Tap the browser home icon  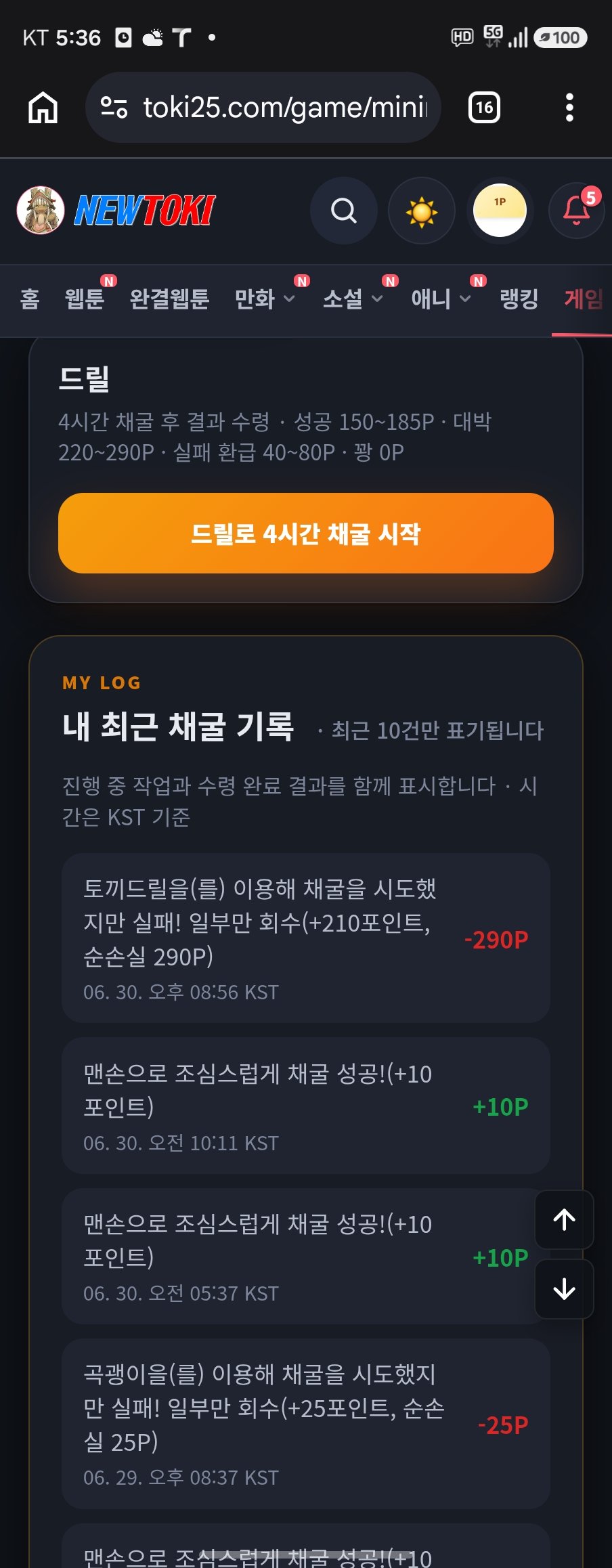[x=43, y=108]
